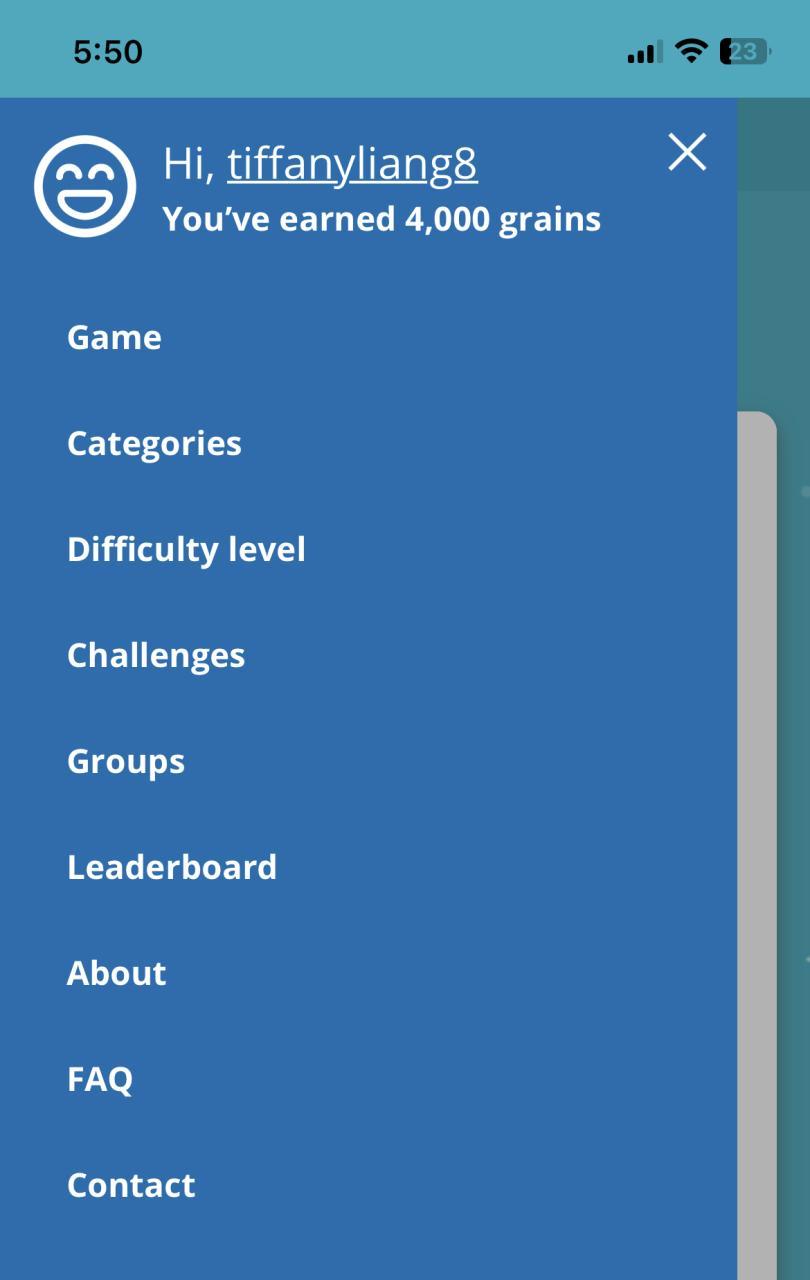Open the tiffanyliang8 profile link
The image size is (810, 1280).
[x=352, y=164]
